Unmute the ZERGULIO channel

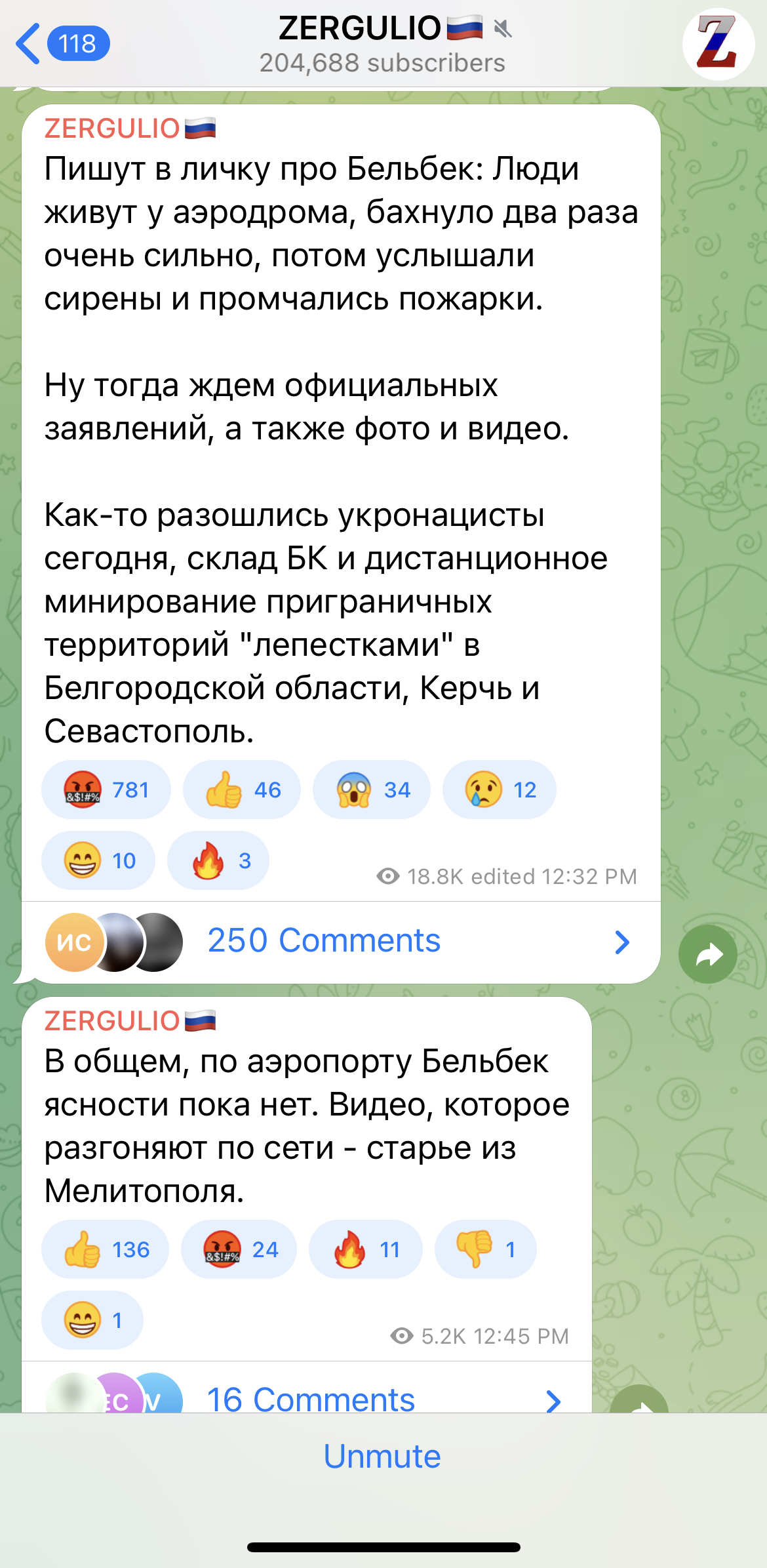(382, 1457)
